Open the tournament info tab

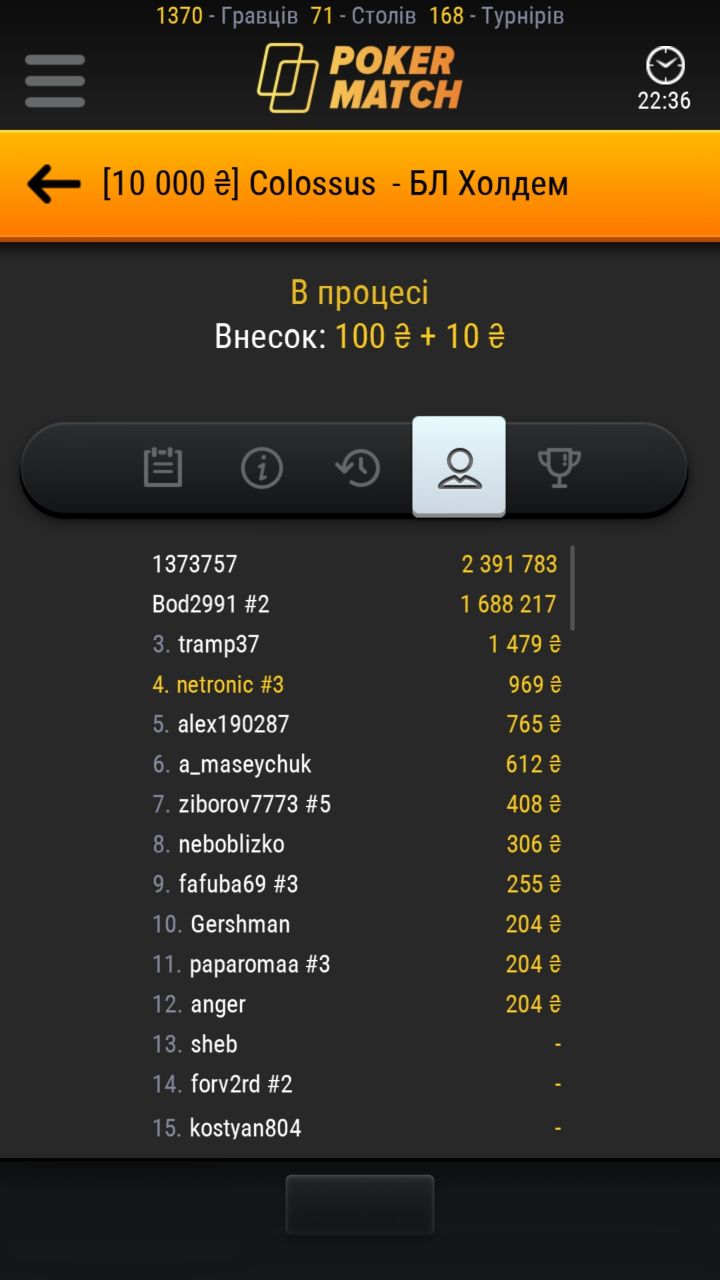click(262, 467)
